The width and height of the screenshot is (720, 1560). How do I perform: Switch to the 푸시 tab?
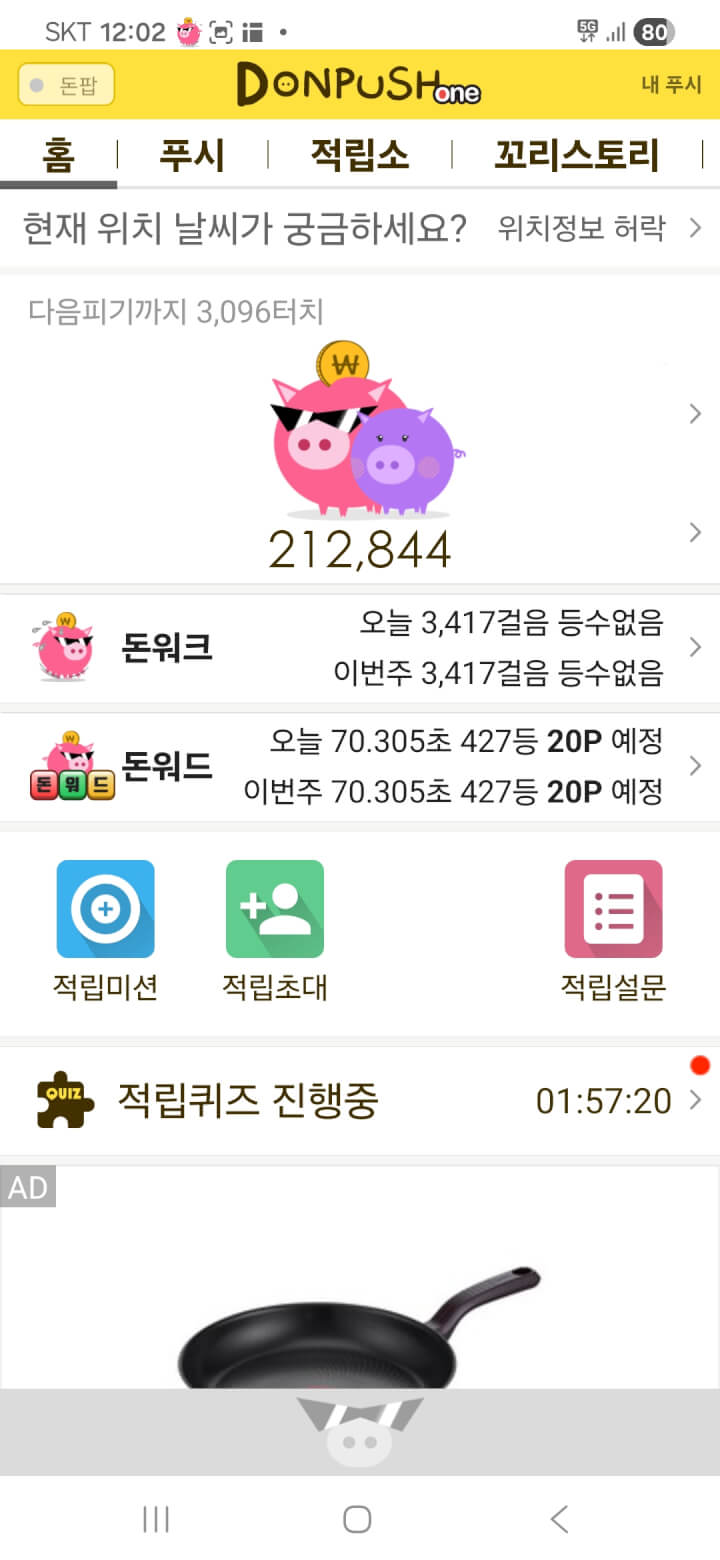[192, 156]
